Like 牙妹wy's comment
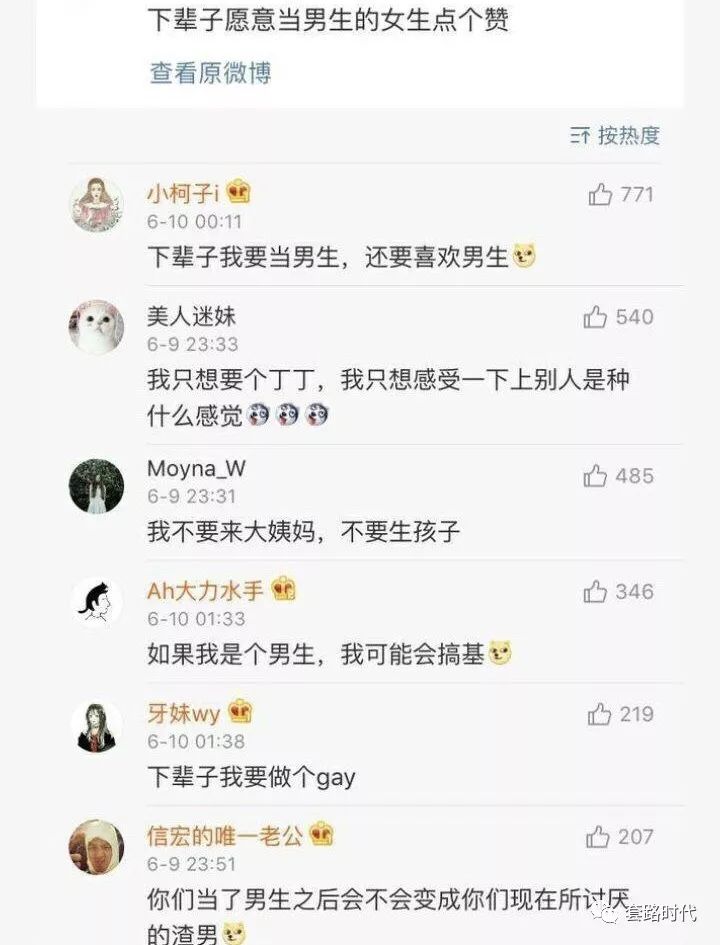Viewport: 720px width, 945px height. click(600, 714)
